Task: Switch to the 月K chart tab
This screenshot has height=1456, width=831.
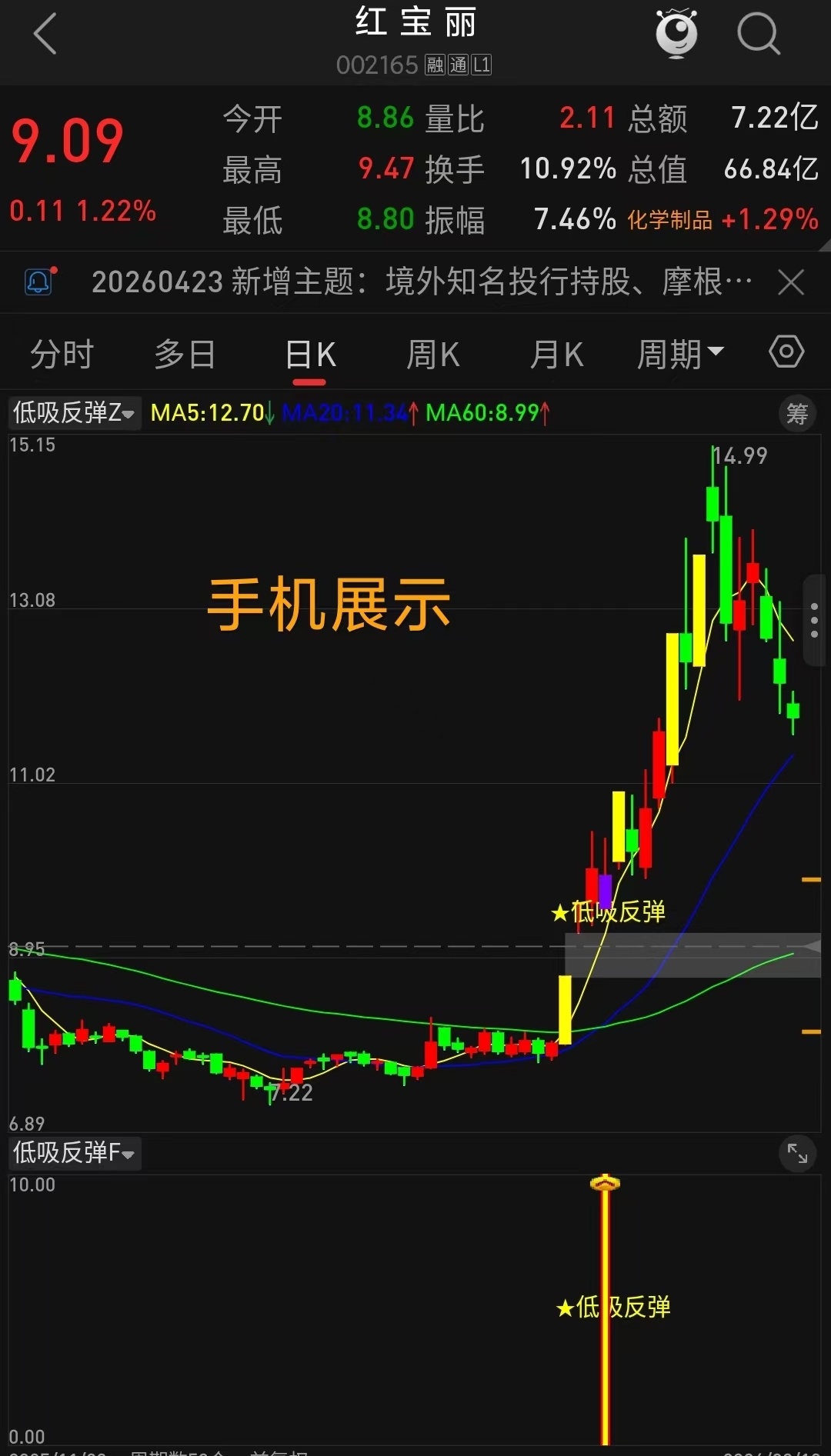Action: click(x=556, y=355)
